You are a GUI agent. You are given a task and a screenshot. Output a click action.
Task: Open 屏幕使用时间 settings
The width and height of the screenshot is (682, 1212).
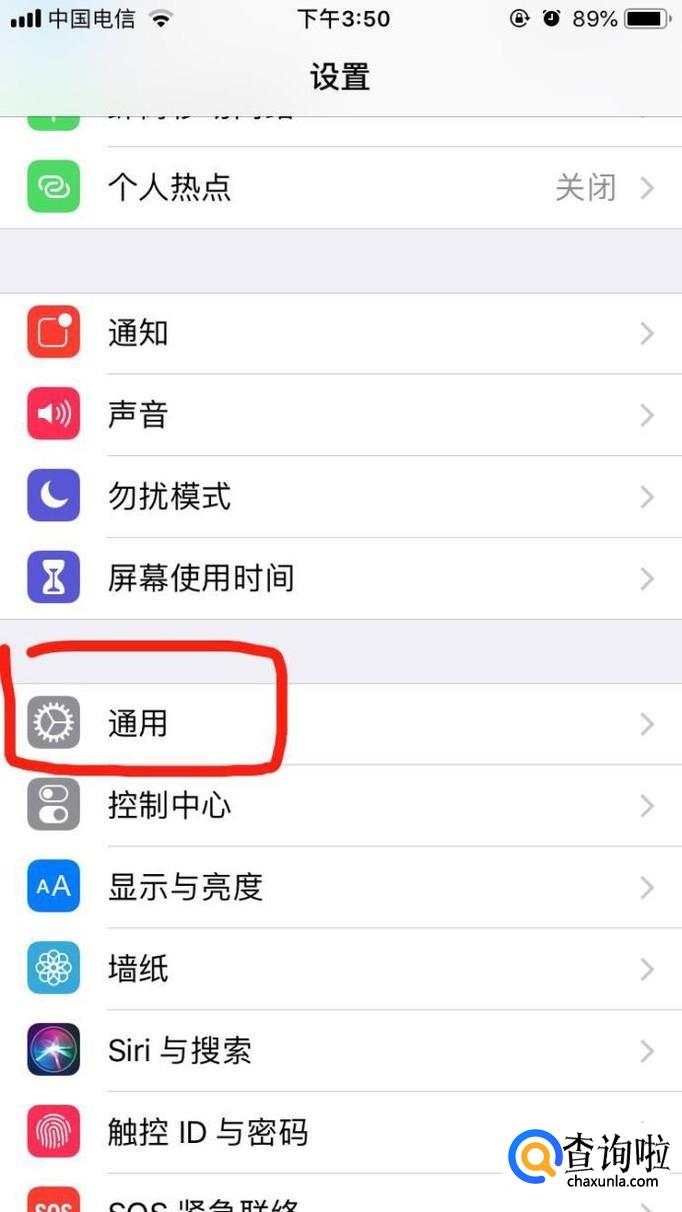click(341, 578)
